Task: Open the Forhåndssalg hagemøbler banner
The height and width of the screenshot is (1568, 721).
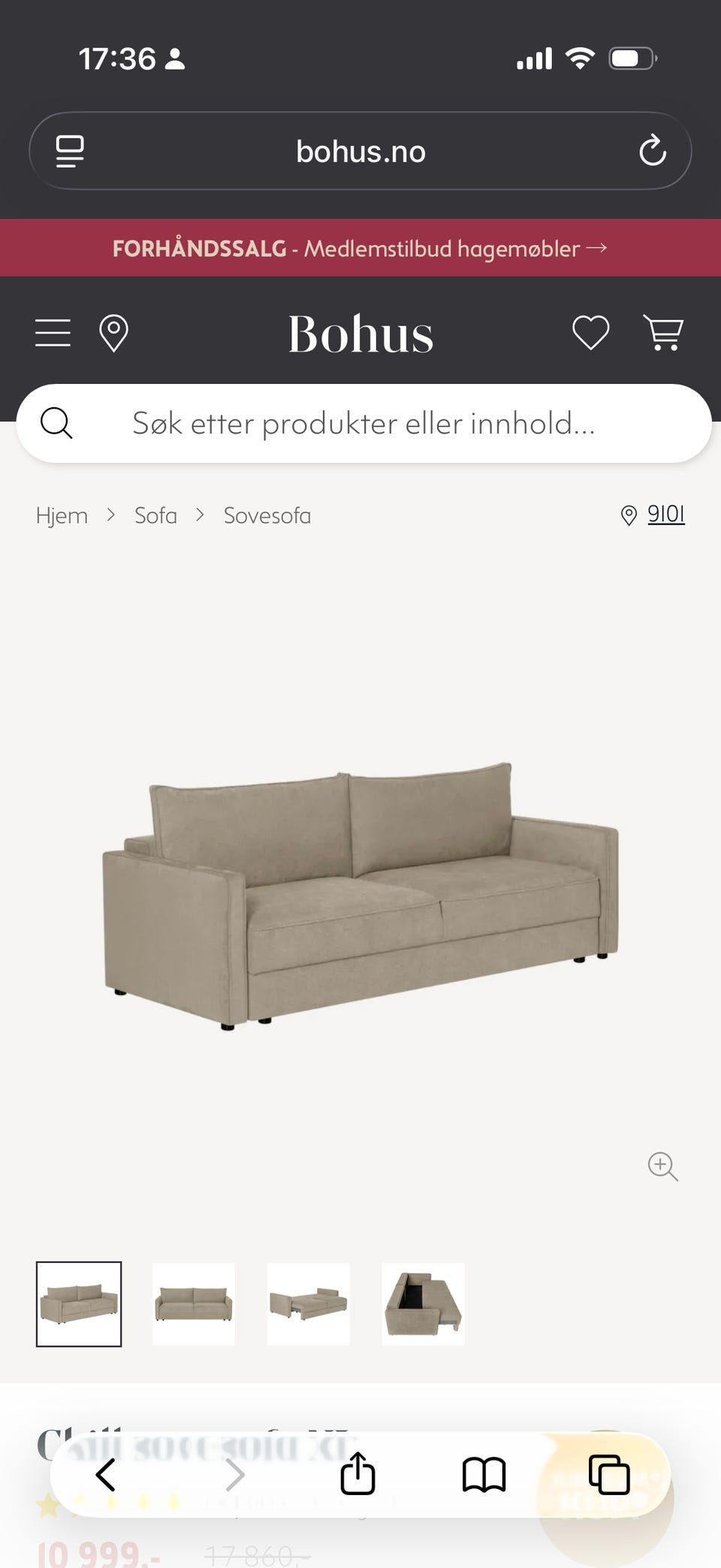Action: click(360, 248)
